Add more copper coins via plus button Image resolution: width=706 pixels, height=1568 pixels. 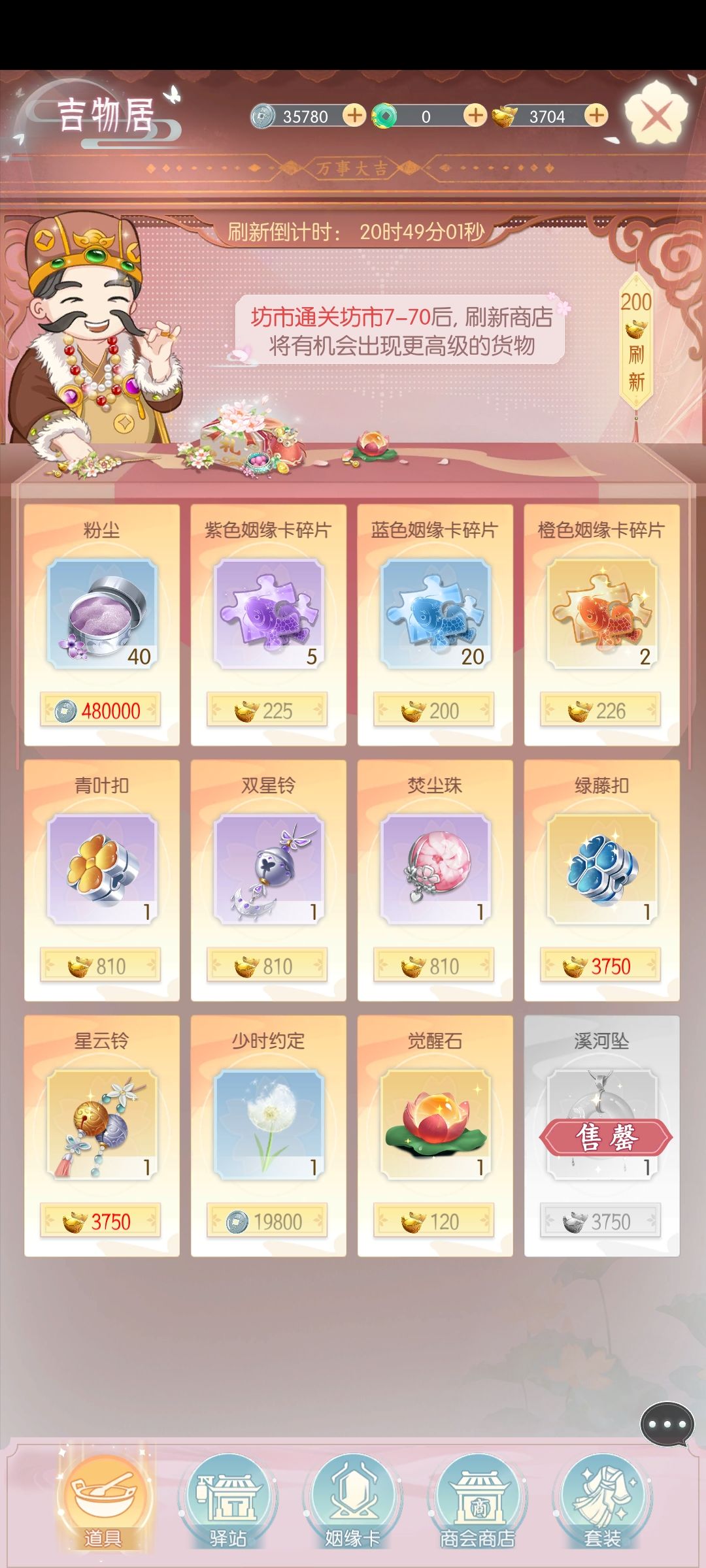[x=354, y=116]
